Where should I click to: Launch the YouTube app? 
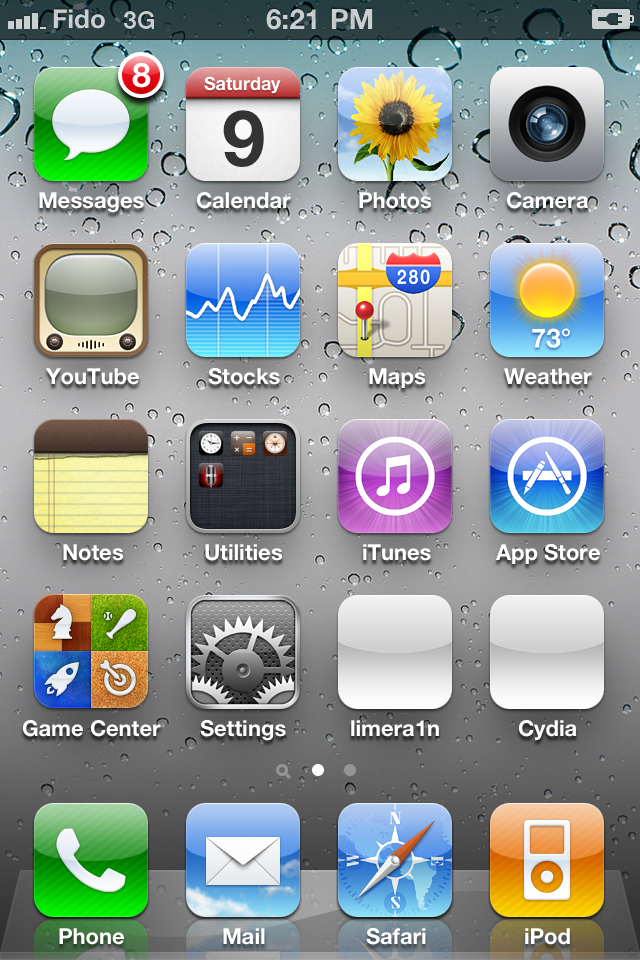91,300
